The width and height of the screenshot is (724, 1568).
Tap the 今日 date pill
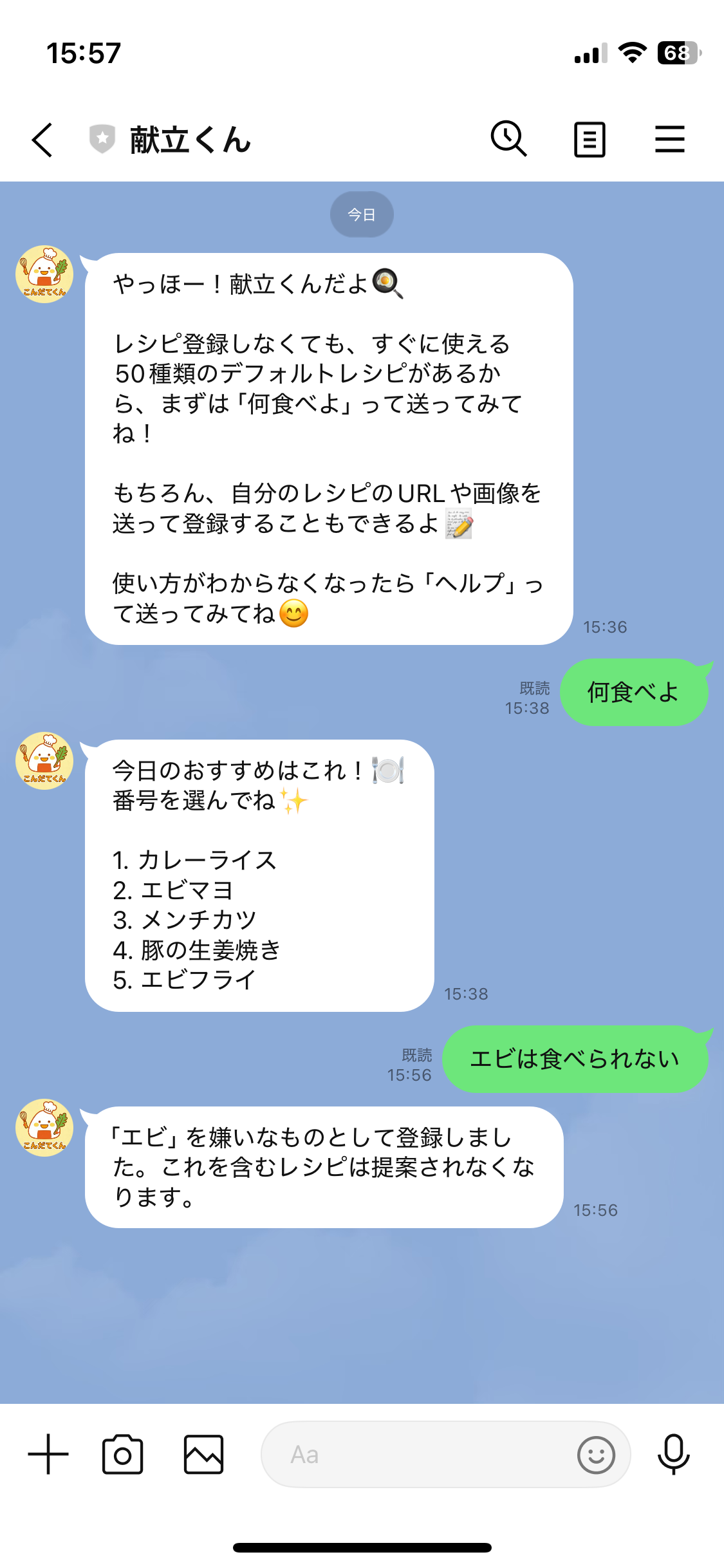(362, 214)
